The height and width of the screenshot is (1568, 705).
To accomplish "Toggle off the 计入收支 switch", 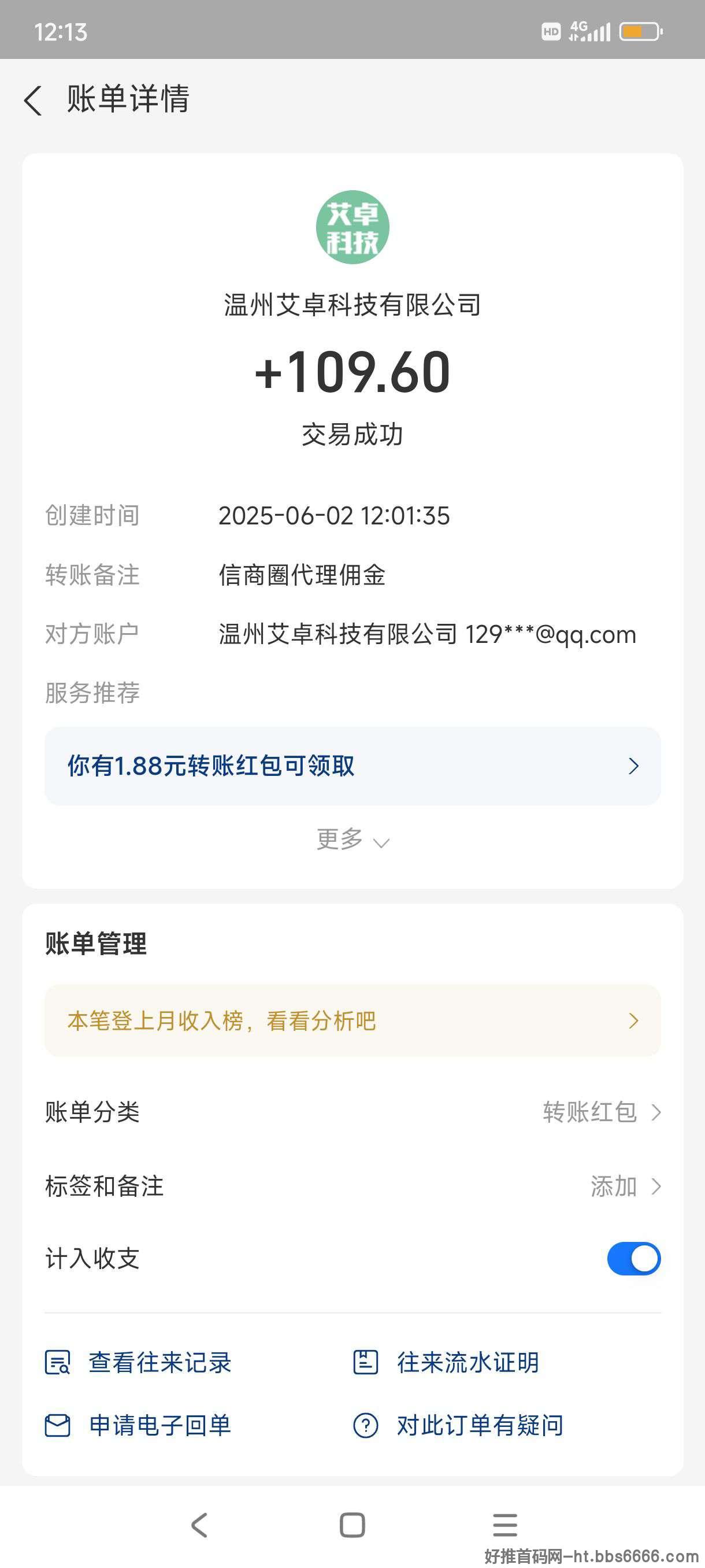I will tap(633, 1259).
